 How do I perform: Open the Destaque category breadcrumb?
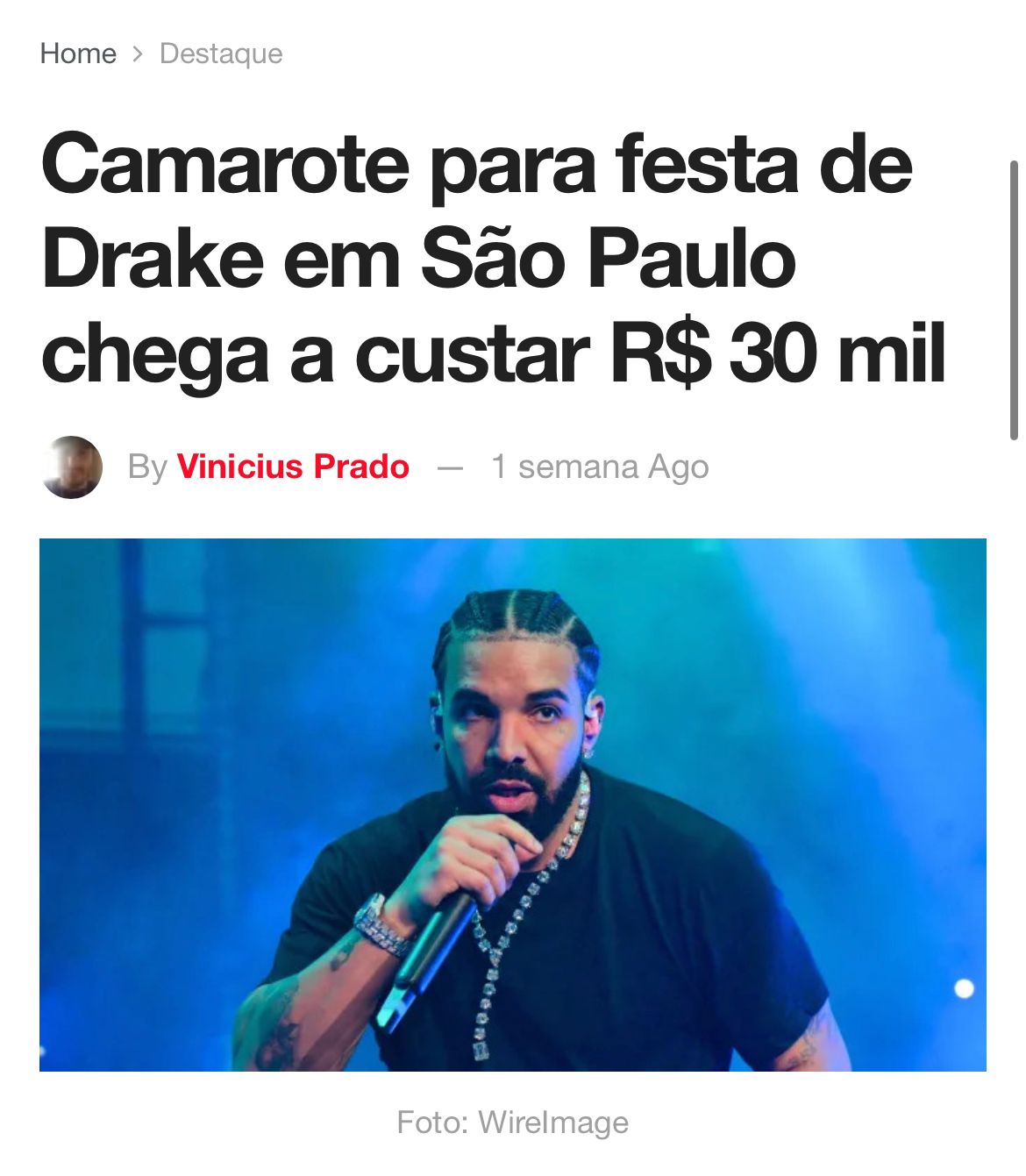tap(221, 53)
